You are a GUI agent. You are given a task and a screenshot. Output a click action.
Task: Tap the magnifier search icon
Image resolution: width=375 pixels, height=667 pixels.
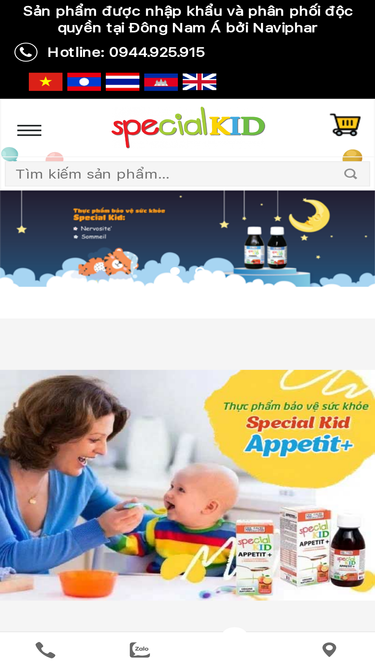350,174
